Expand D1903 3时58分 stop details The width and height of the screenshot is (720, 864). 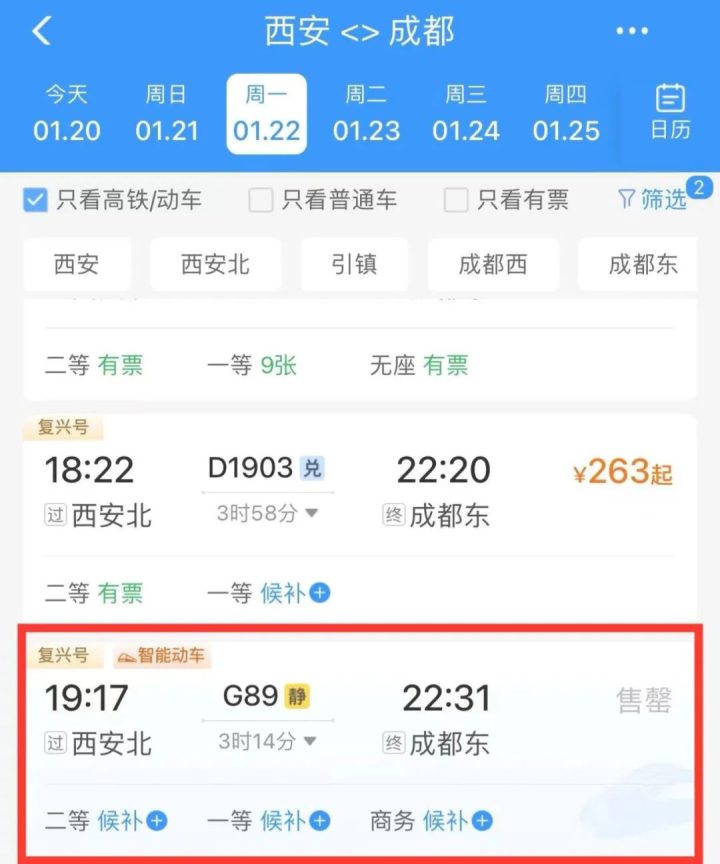(268, 514)
